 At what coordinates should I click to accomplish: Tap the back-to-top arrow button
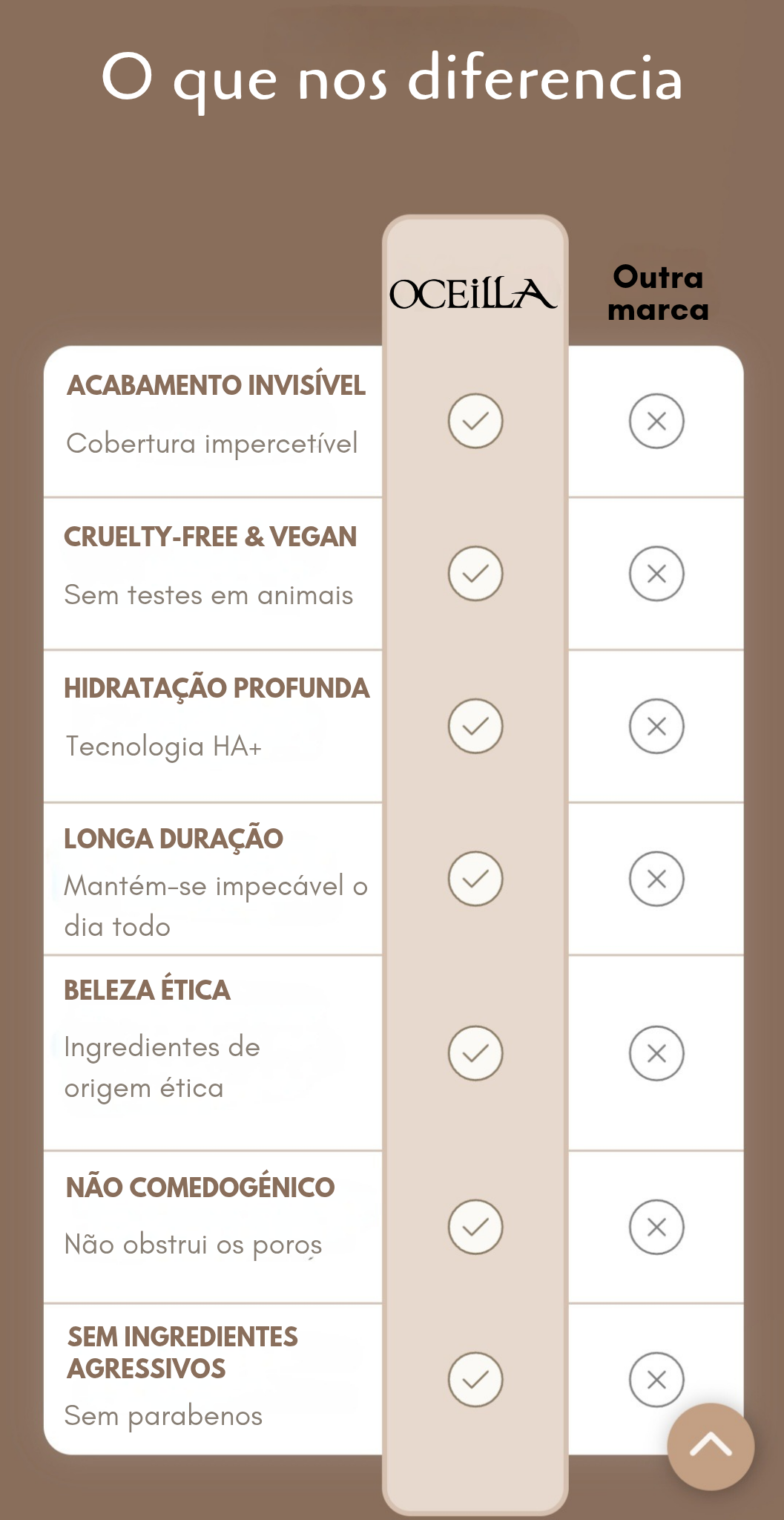tap(711, 1446)
